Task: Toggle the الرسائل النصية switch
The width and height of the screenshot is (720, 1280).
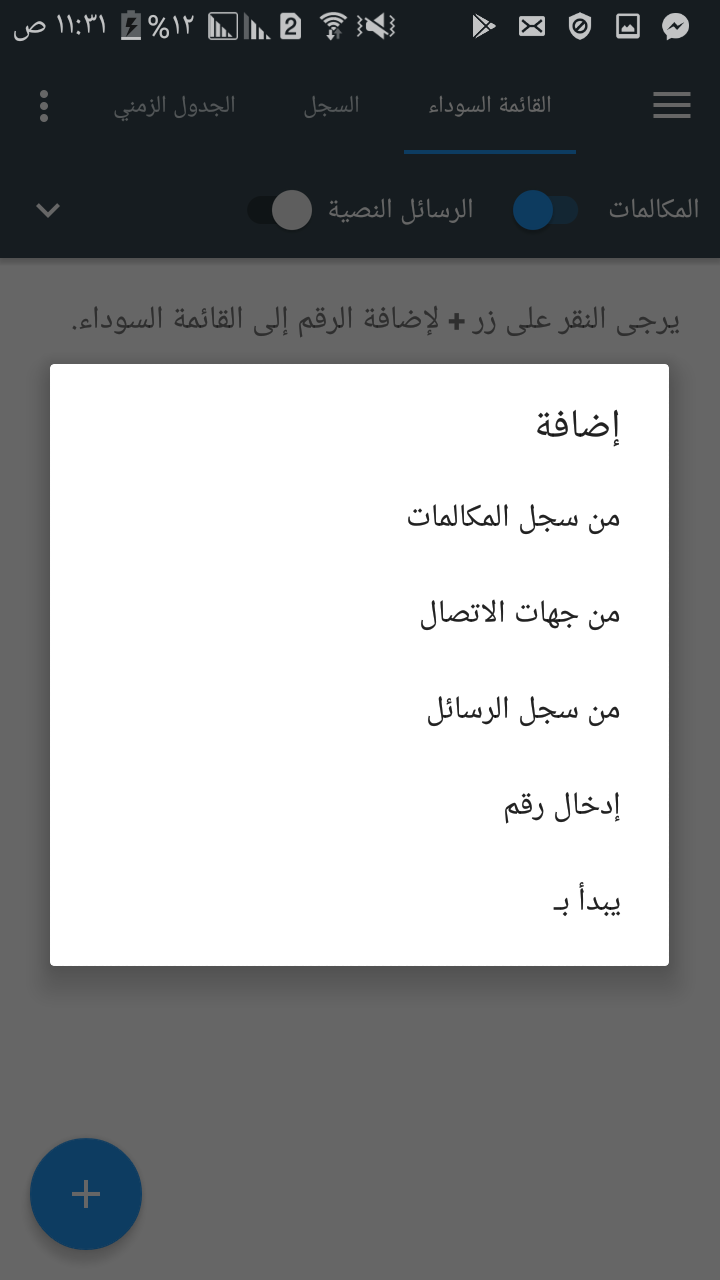Action: coord(280,210)
